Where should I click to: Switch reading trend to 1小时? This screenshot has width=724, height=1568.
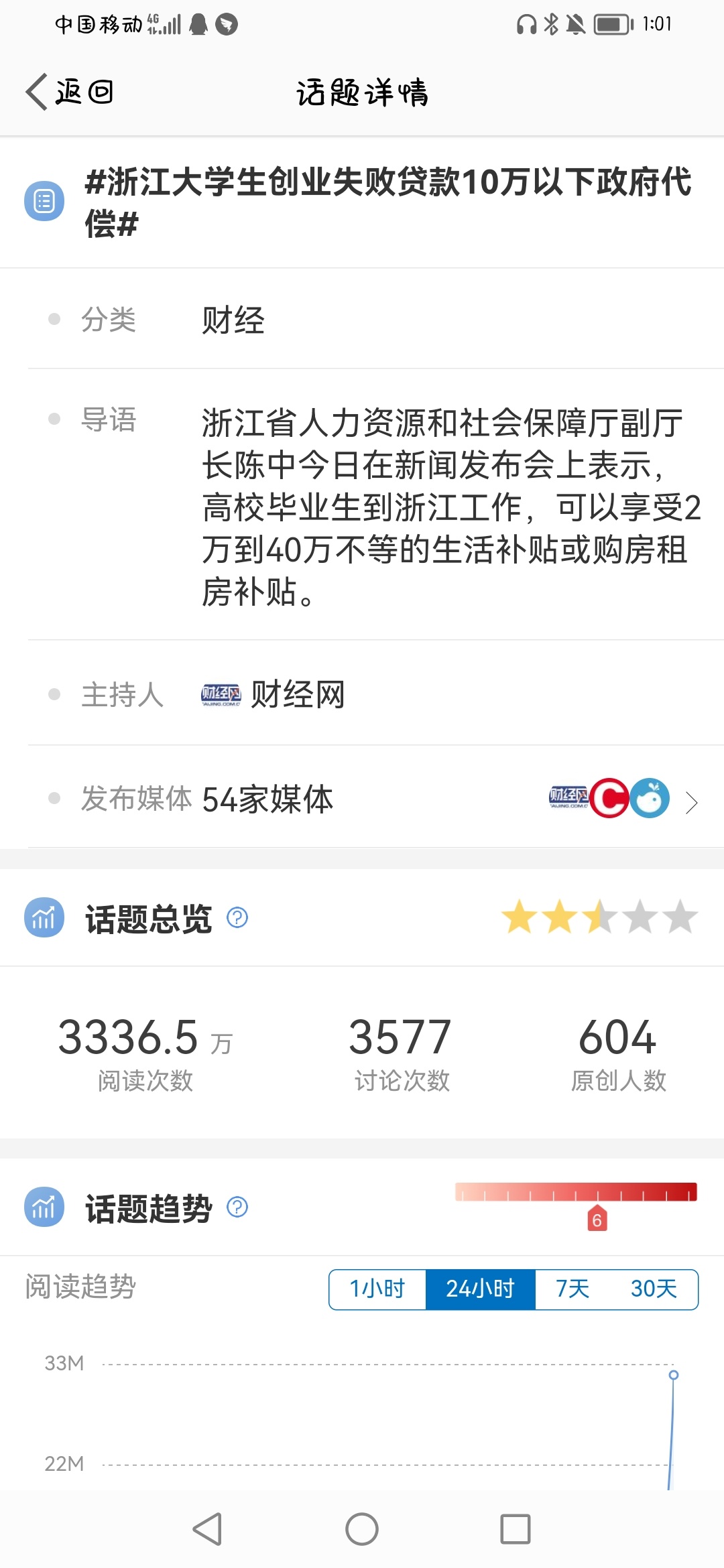coord(377,1289)
